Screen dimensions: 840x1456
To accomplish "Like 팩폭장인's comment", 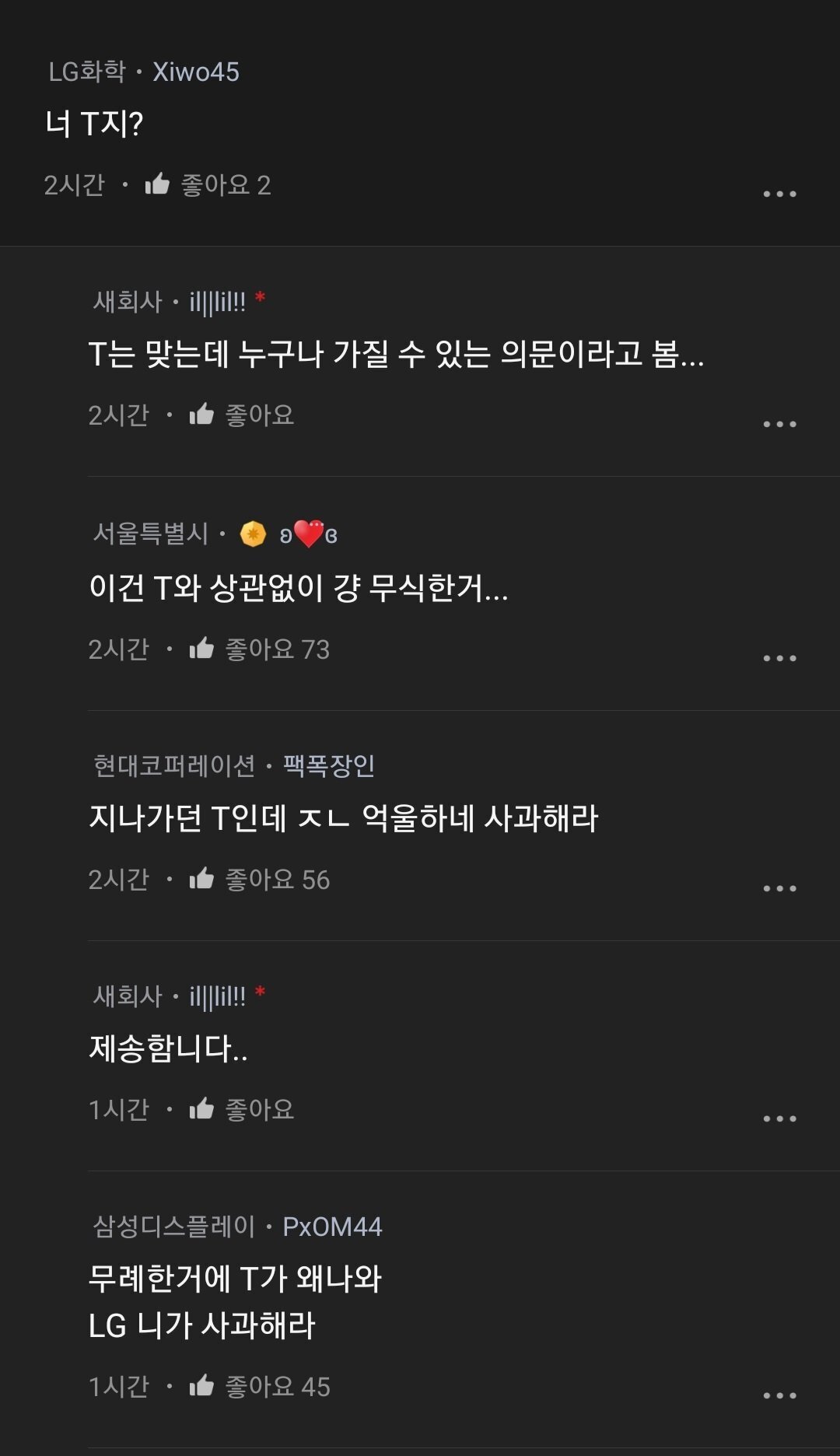I will click(202, 879).
